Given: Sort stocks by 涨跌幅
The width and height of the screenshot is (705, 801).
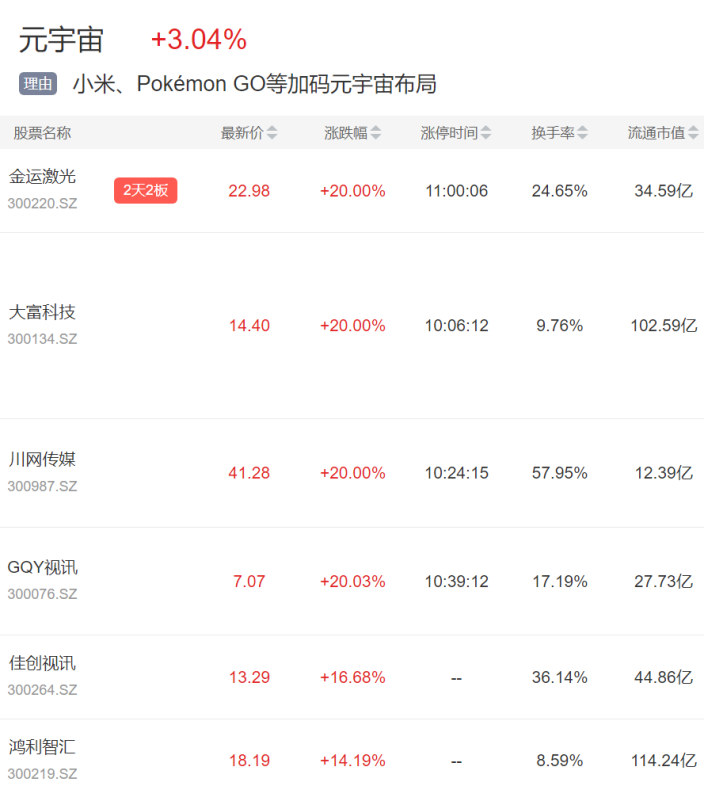Looking at the screenshot, I should (352, 133).
